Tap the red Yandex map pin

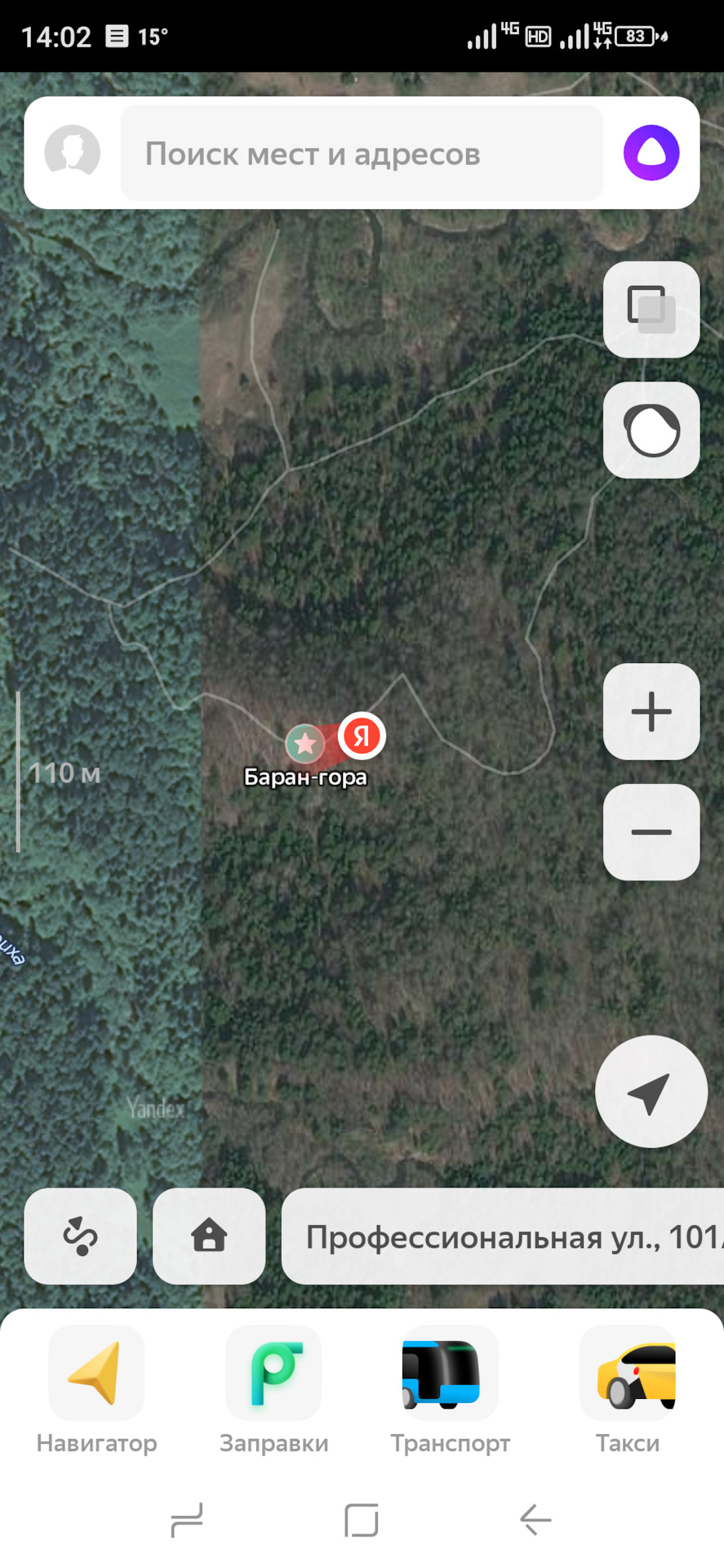coord(362,736)
